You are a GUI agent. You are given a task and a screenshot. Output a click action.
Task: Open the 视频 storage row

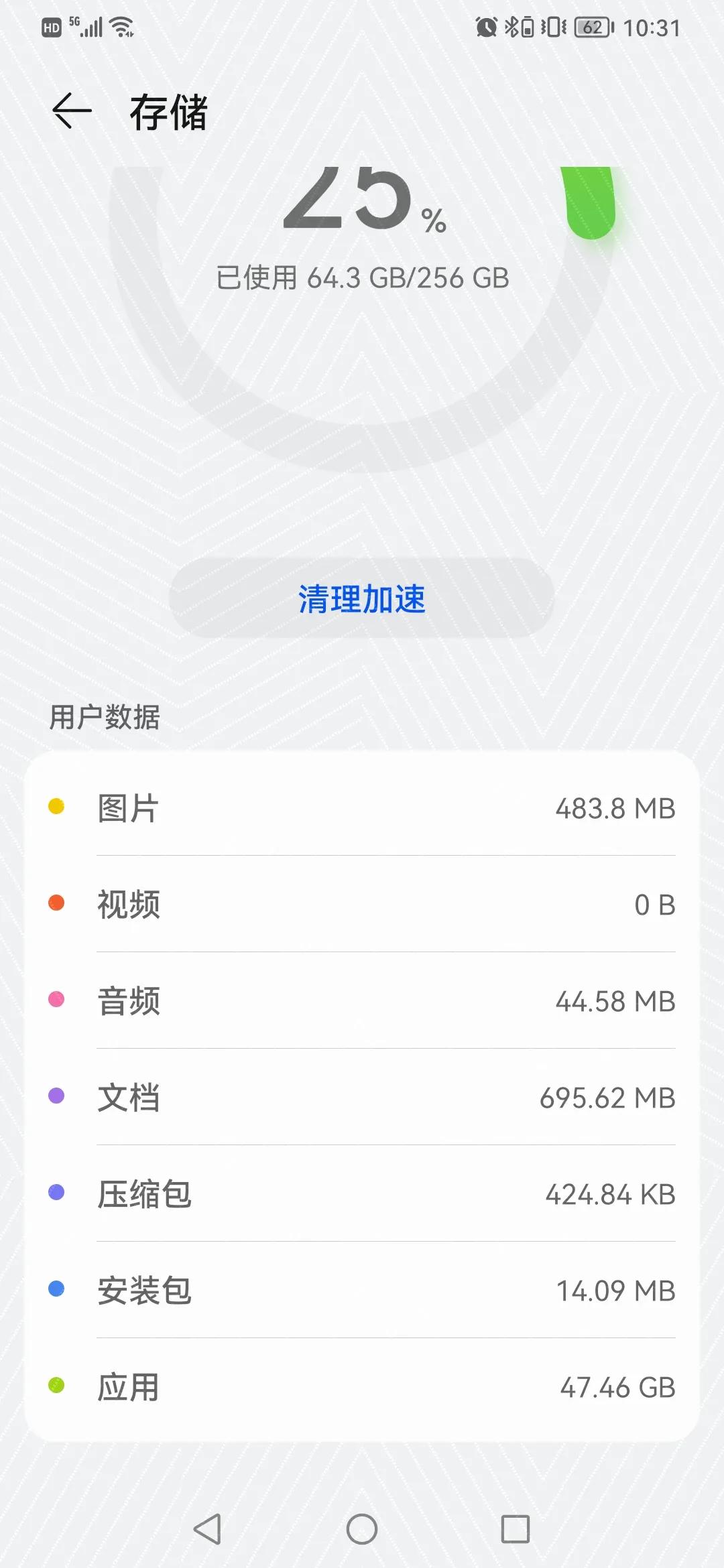click(362, 904)
